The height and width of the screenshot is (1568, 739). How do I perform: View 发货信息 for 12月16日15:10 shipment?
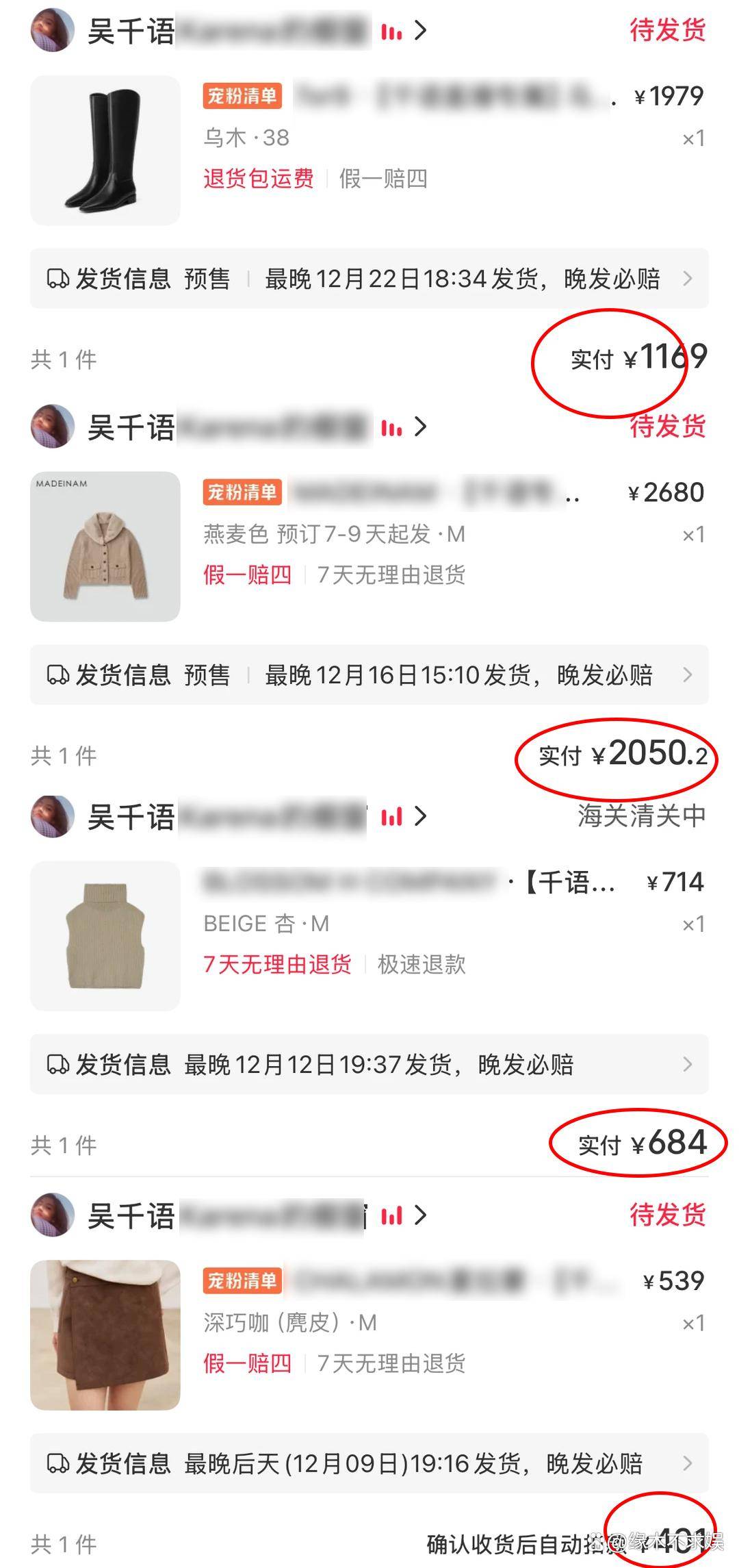click(x=369, y=675)
